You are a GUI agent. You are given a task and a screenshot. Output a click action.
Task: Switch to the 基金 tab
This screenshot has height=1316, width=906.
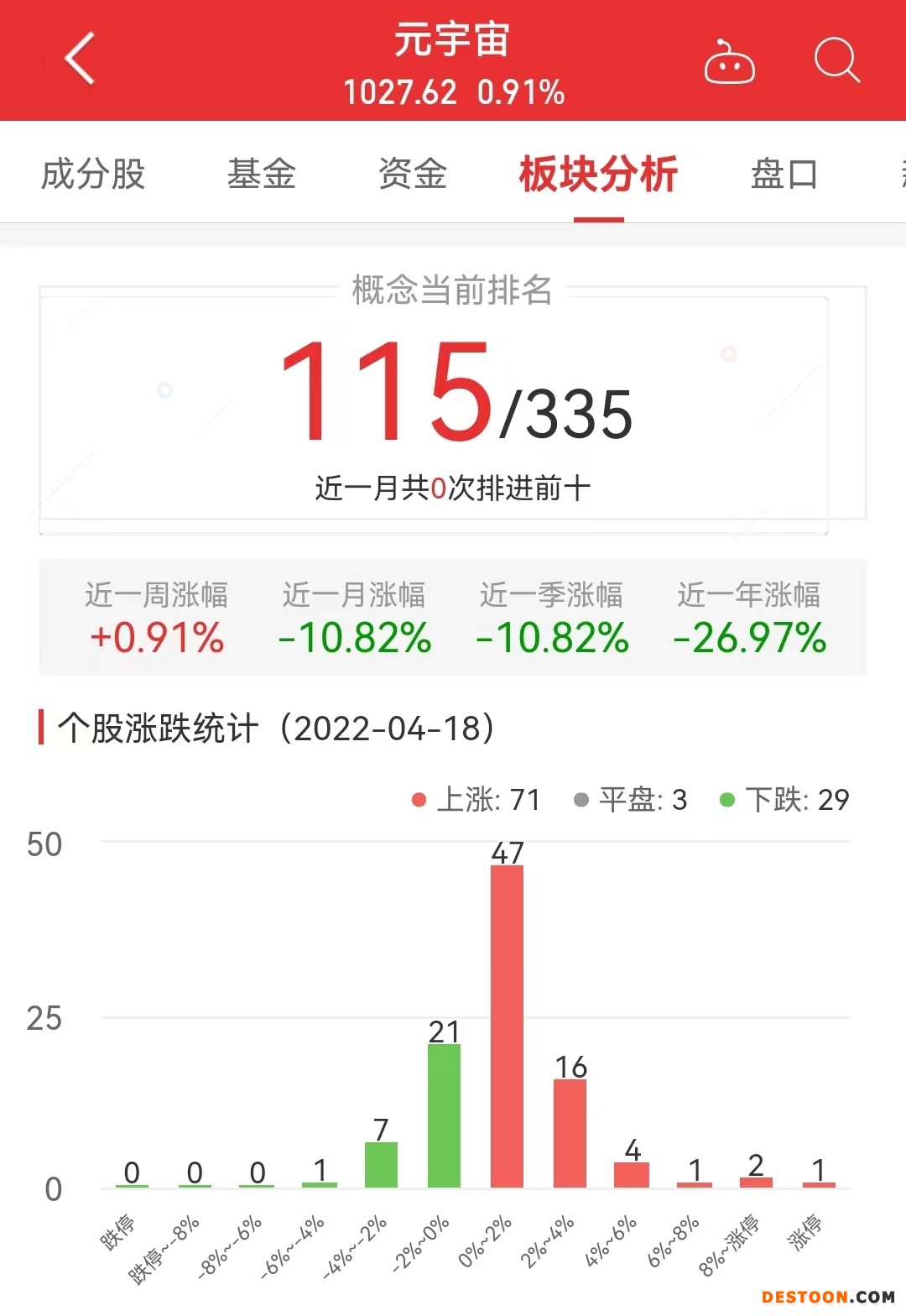coord(261,175)
